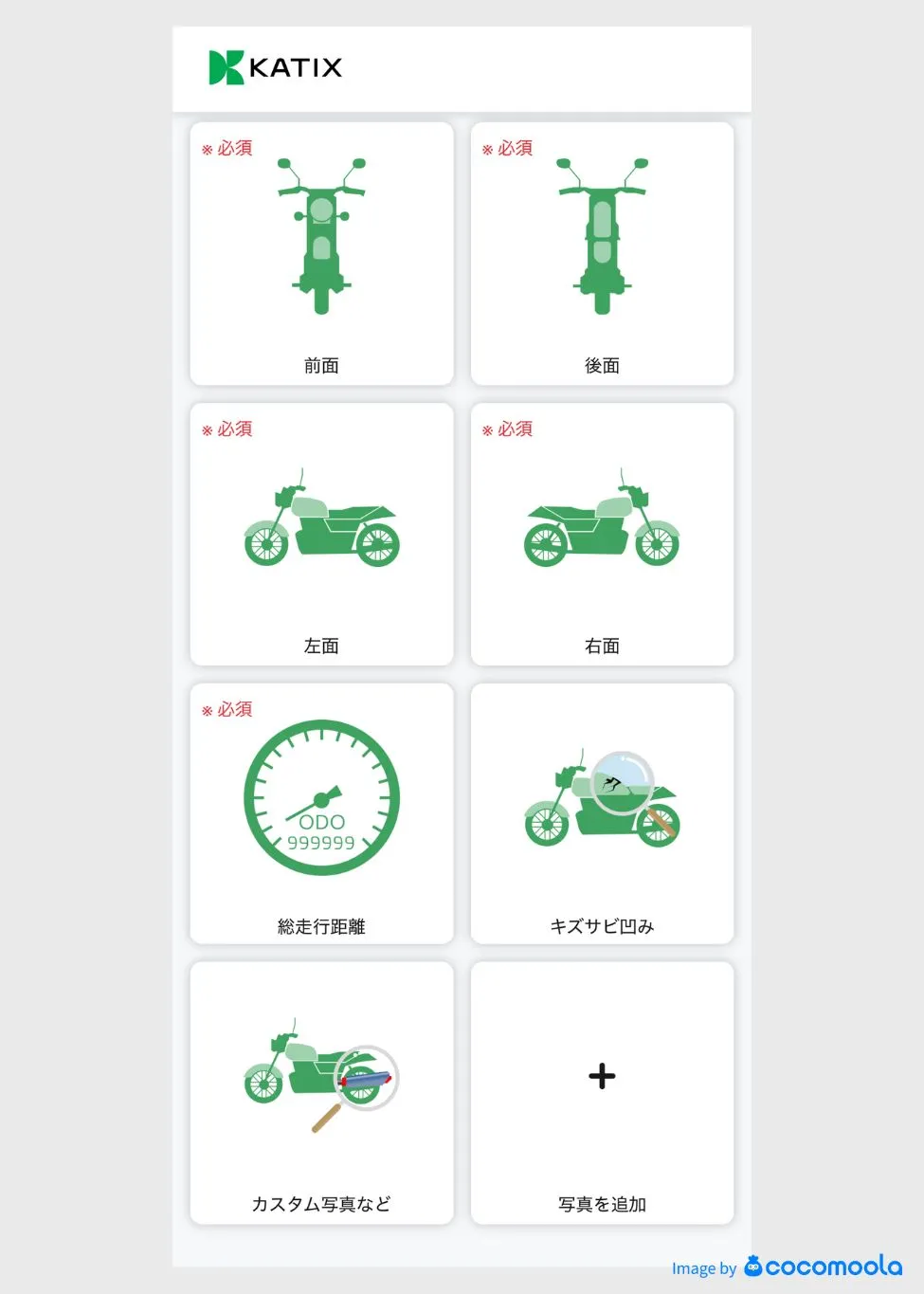Tap 写真を追加 to add a photo
Screen dimensions: 924x1294
click(x=602, y=1093)
